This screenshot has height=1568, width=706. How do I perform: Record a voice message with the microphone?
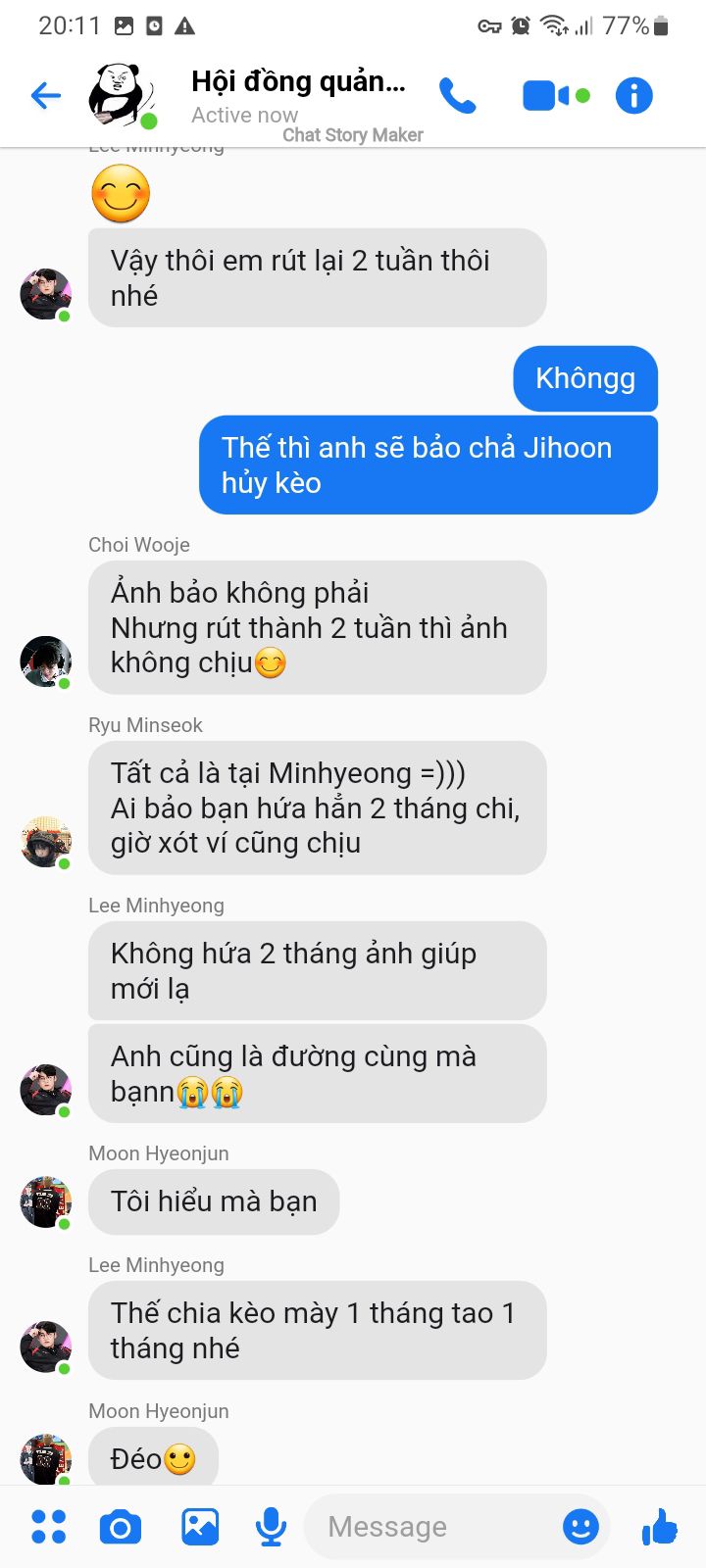(x=271, y=1526)
